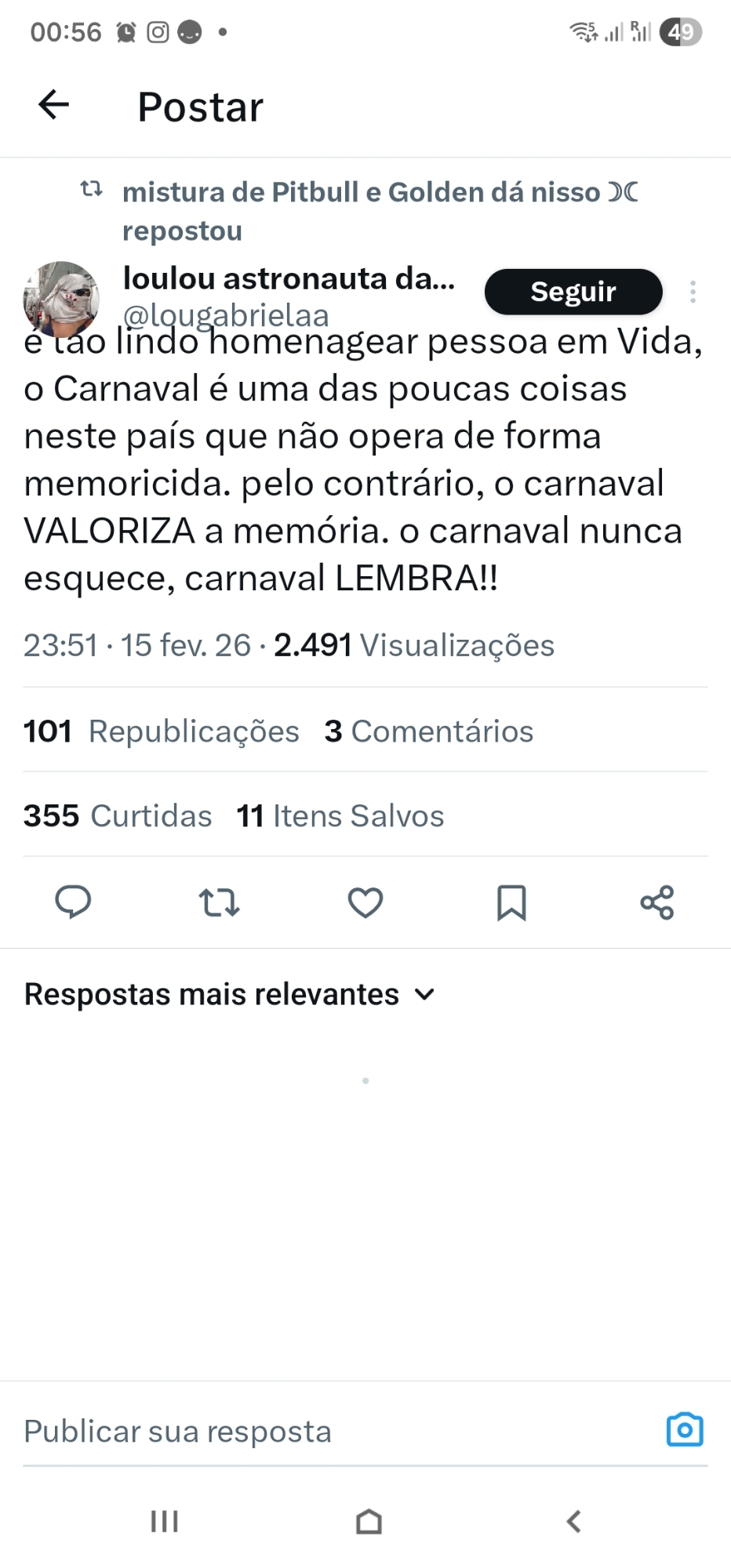Repost this post with the arrows icon

point(219,902)
